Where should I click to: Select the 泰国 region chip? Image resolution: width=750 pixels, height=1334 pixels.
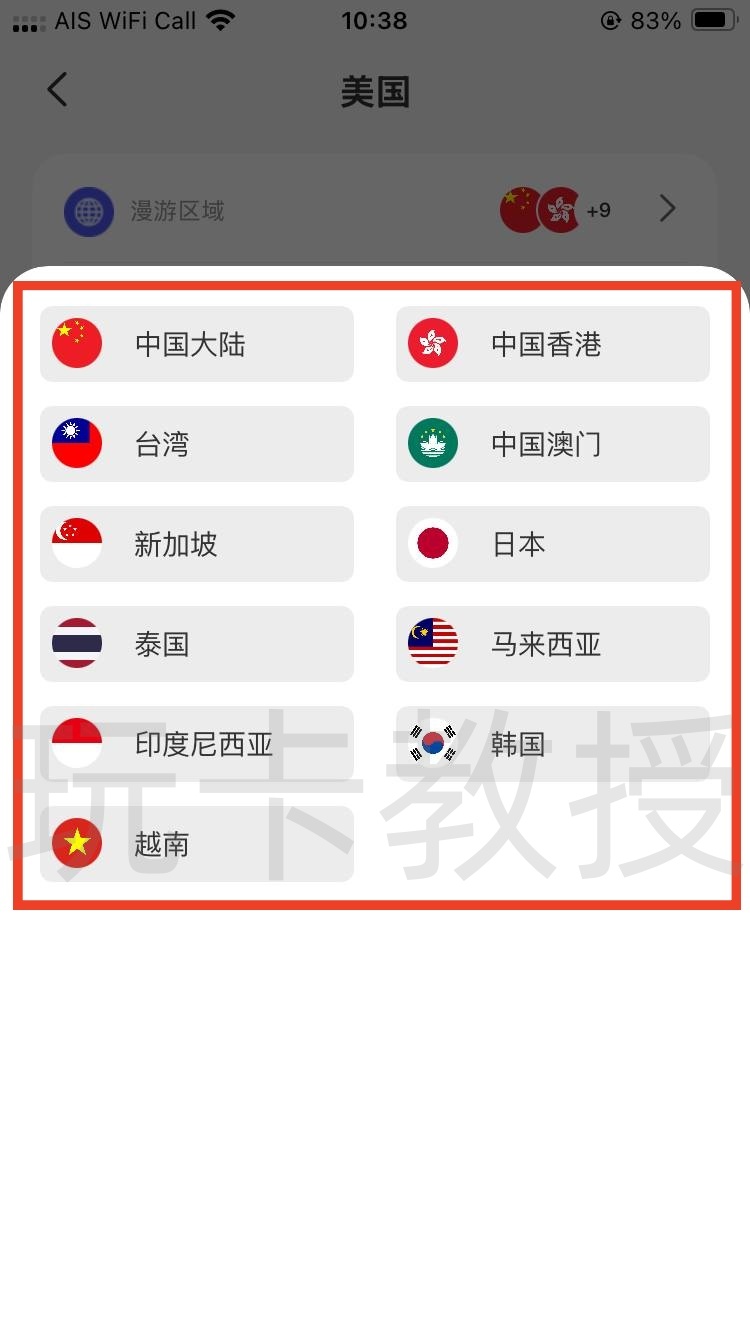tap(197, 644)
